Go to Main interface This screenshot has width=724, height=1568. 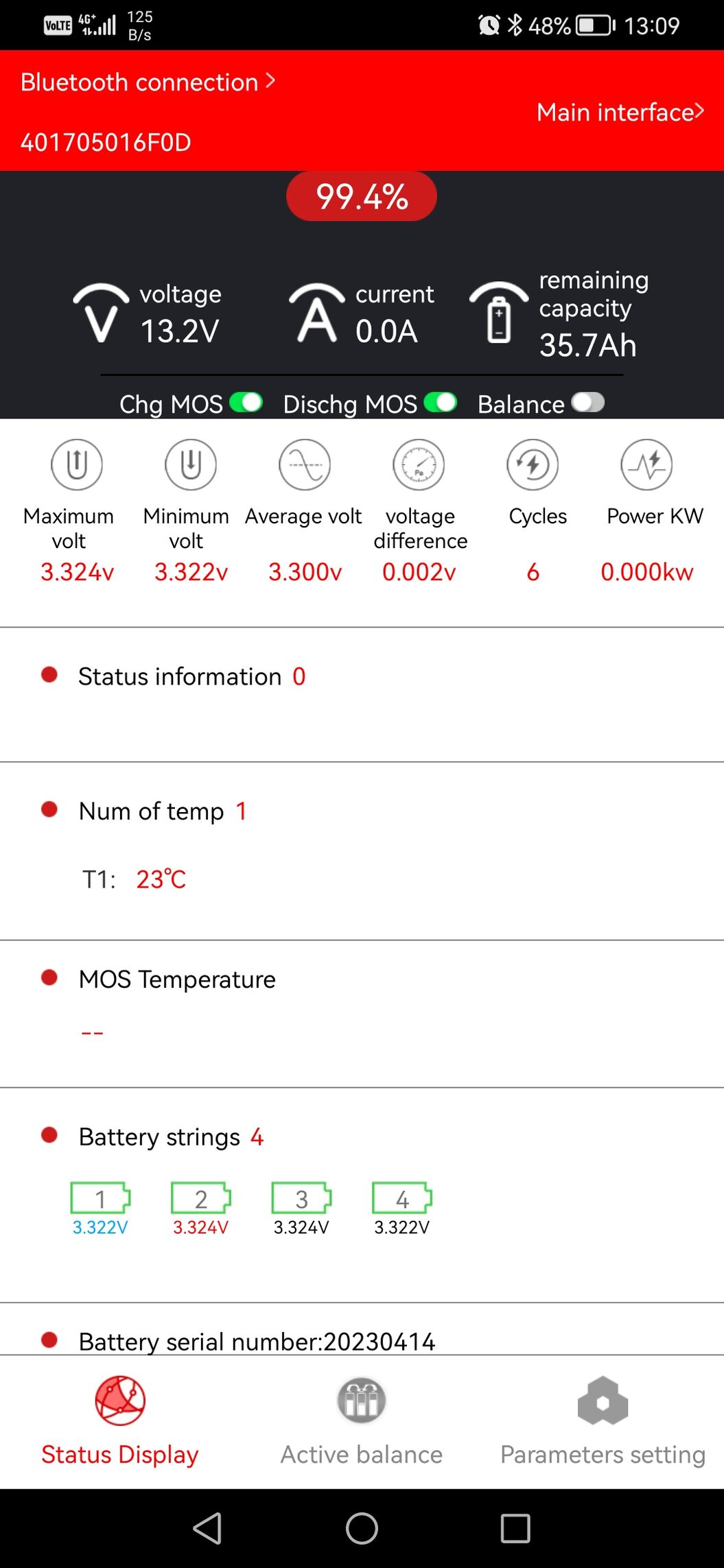pyautogui.click(x=620, y=112)
